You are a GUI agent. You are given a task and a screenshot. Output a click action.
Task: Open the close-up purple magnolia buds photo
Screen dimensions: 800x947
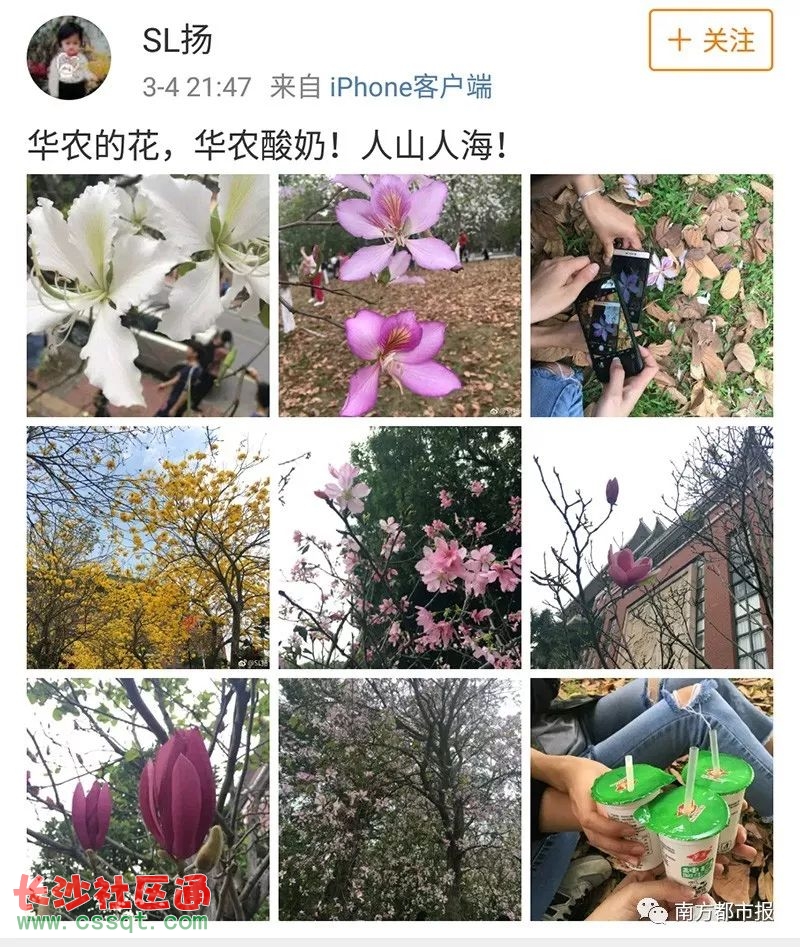click(148, 799)
